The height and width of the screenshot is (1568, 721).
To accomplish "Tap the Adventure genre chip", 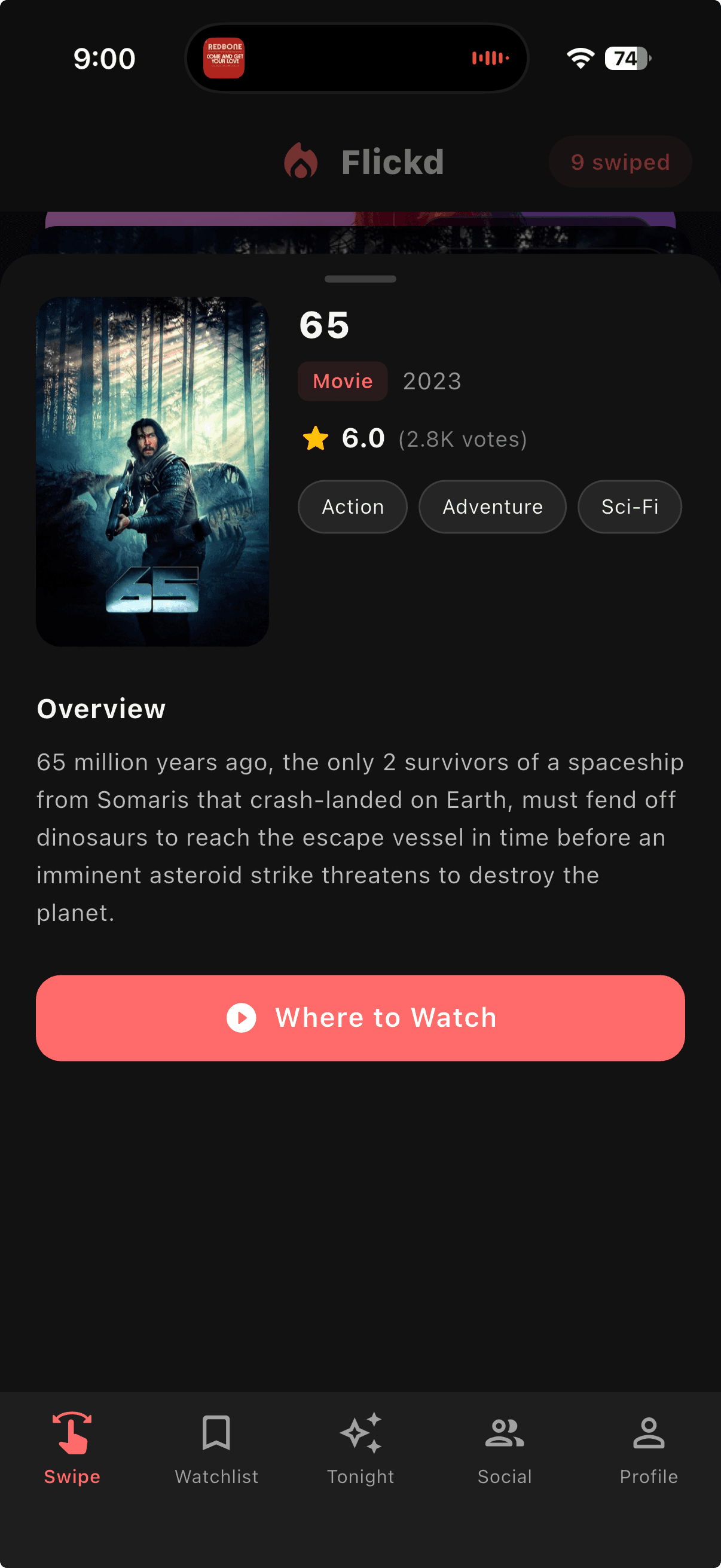I will click(x=492, y=507).
